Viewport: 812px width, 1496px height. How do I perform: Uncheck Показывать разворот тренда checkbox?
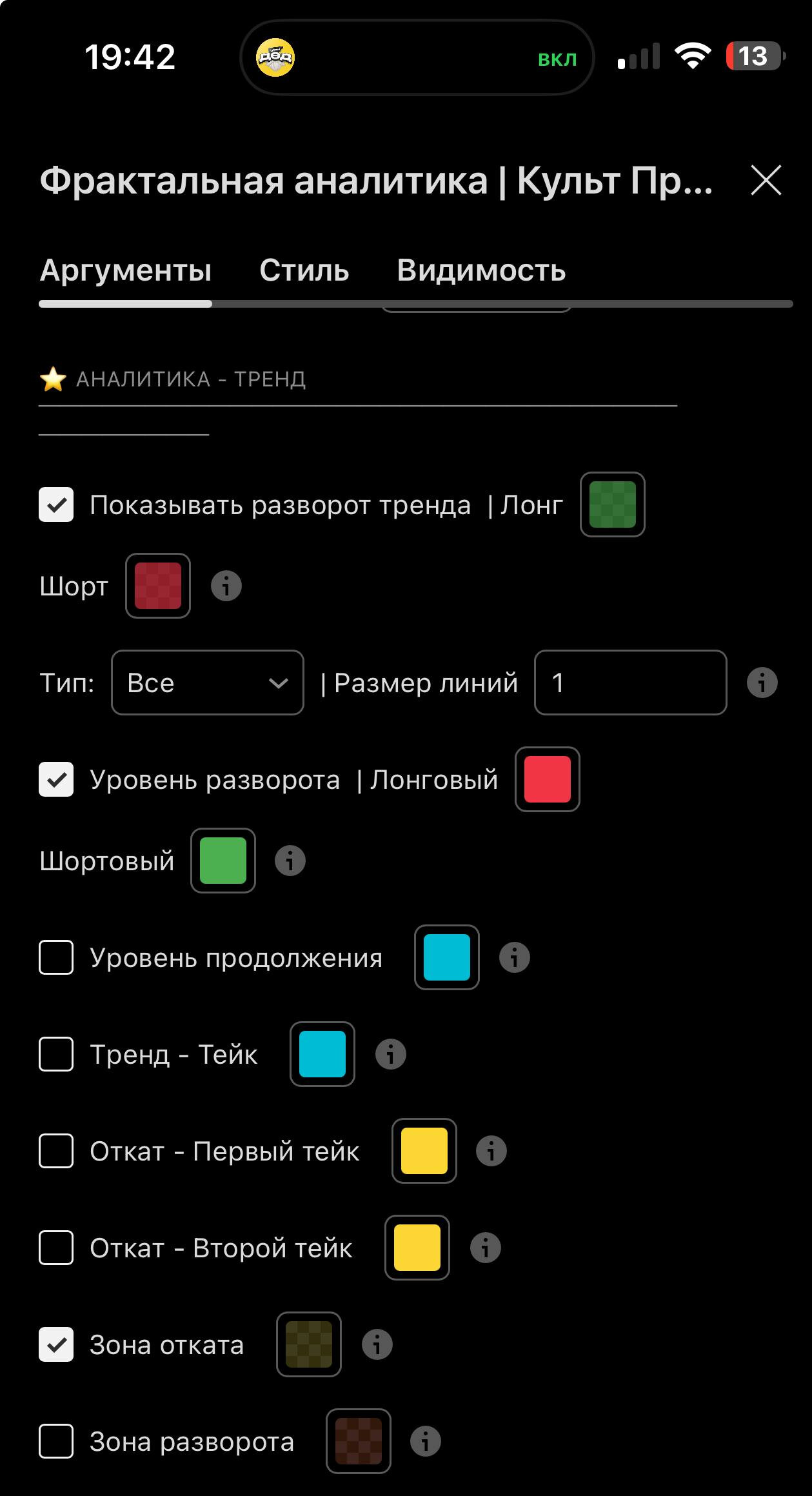[x=56, y=504]
